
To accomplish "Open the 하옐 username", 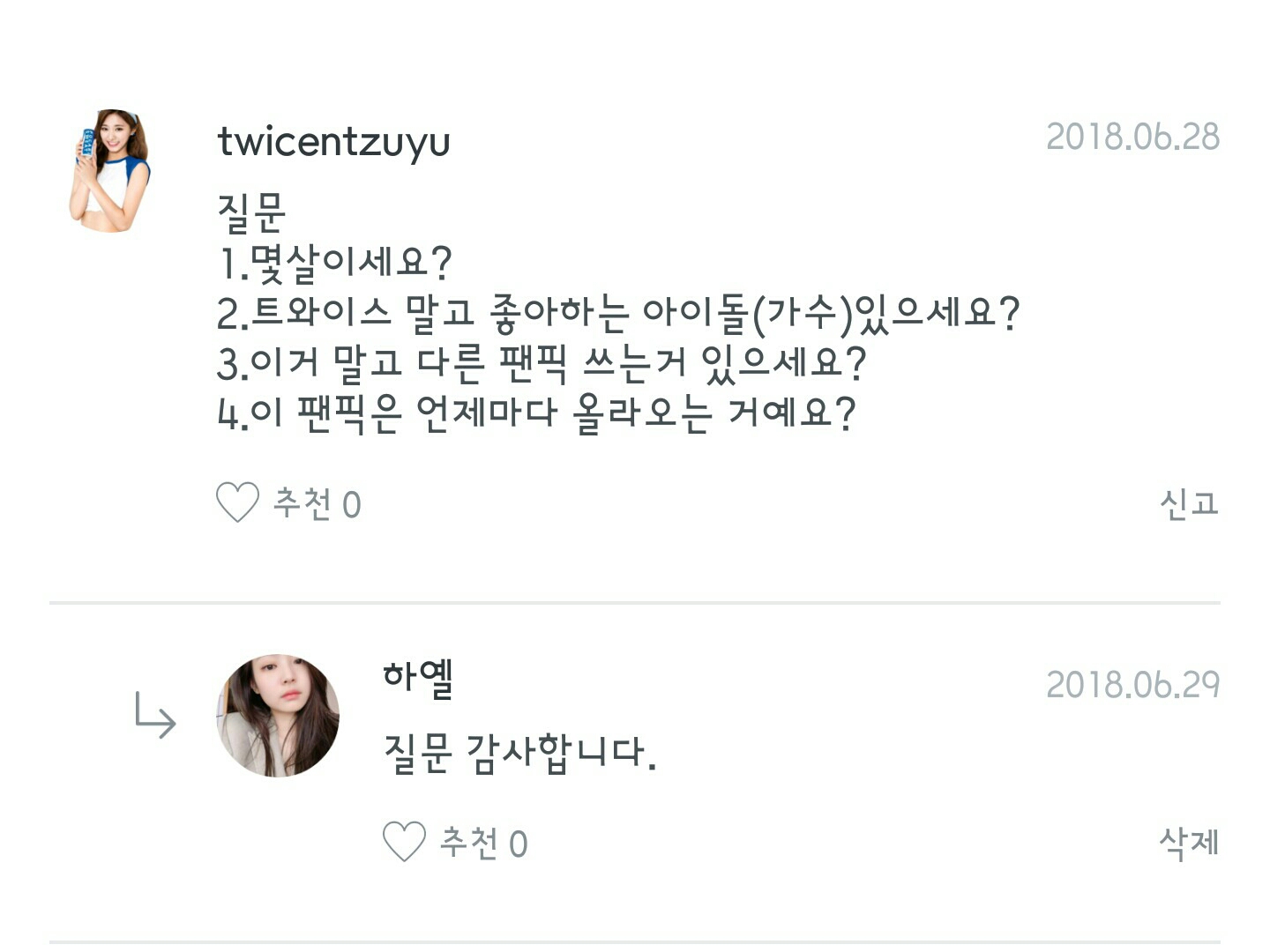I will point(417,677).
